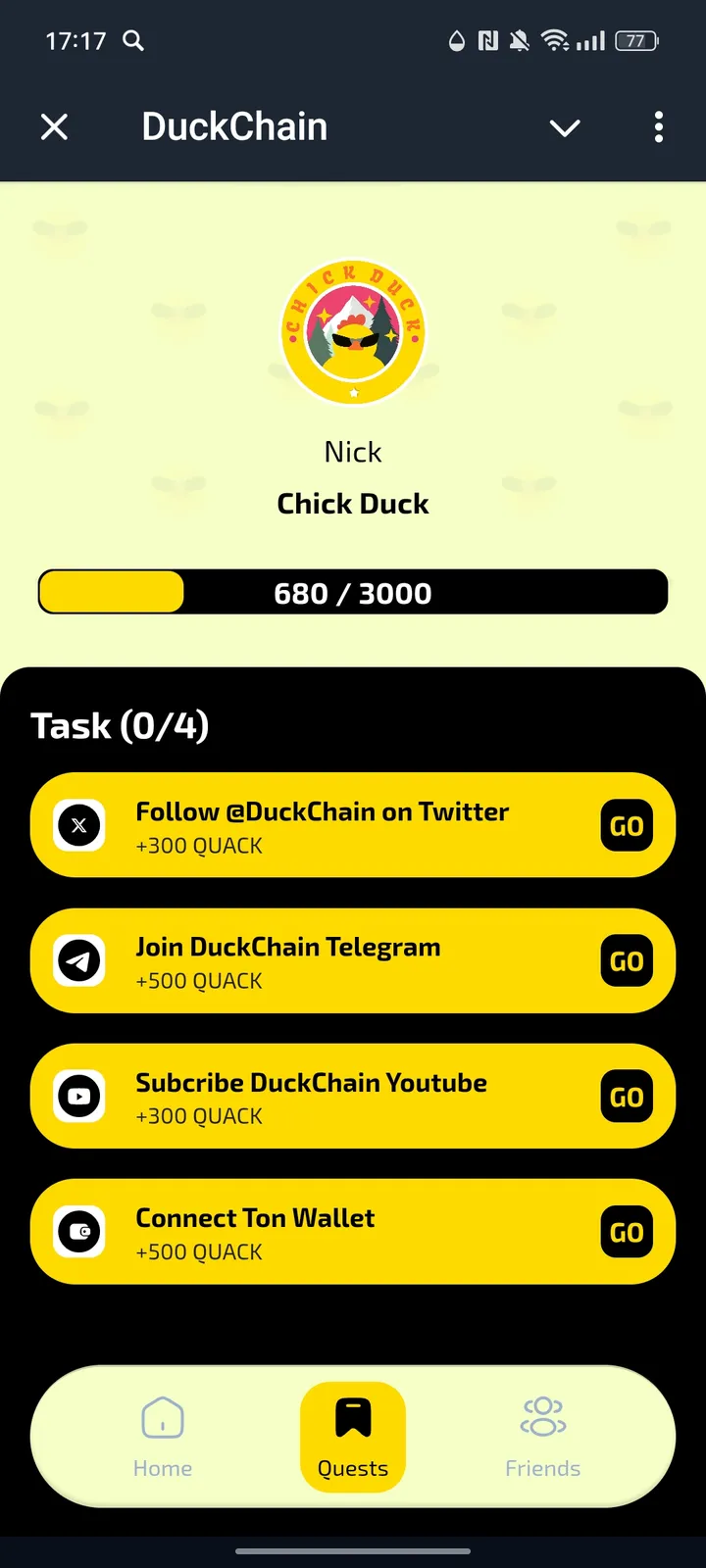The width and height of the screenshot is (706, 1568).
Task: Click the YouTube subscribe task icon
Action: pyautogui.click(x=79, y=1096)
